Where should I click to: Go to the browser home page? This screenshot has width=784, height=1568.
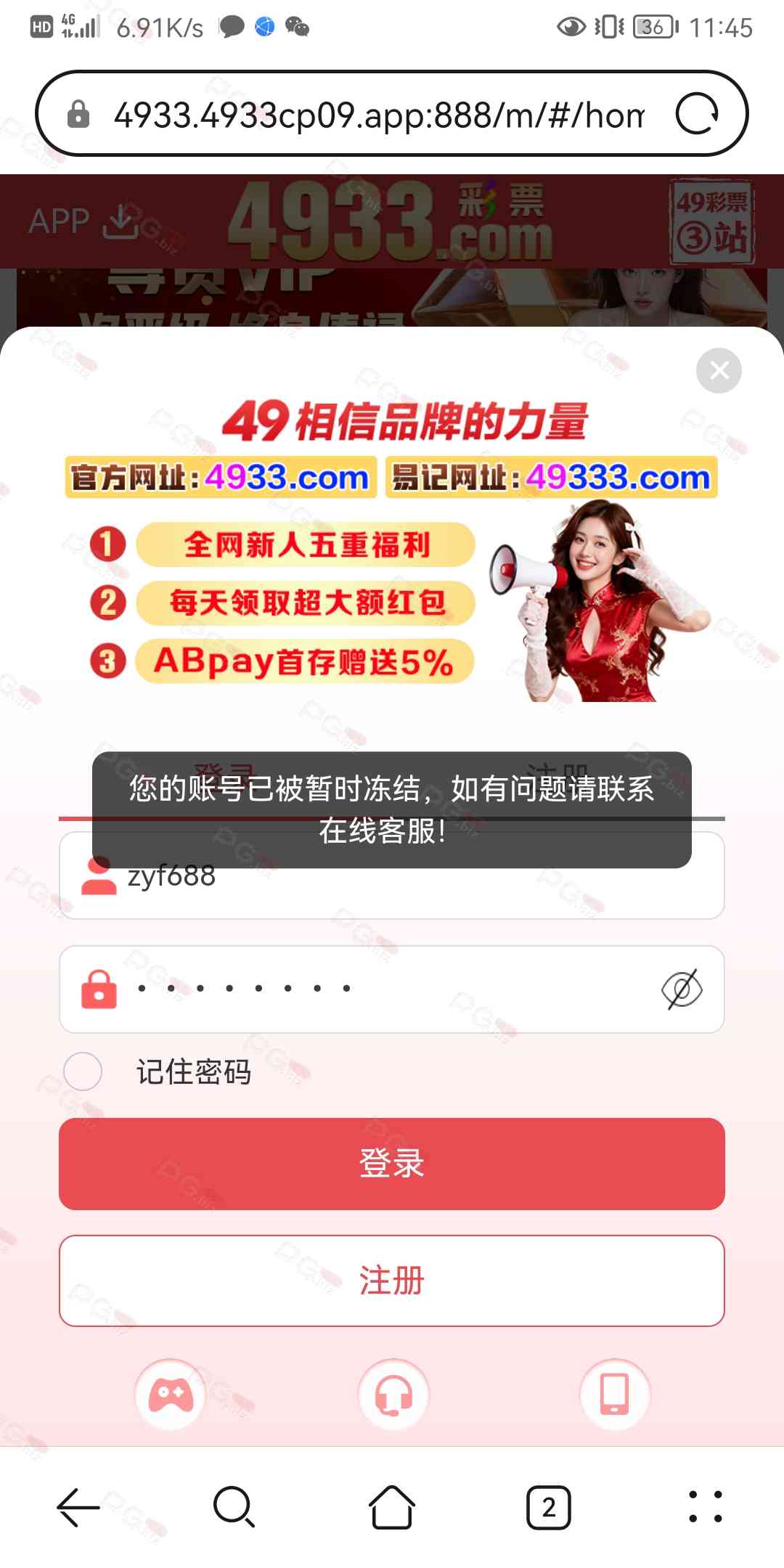[392, 1508]
